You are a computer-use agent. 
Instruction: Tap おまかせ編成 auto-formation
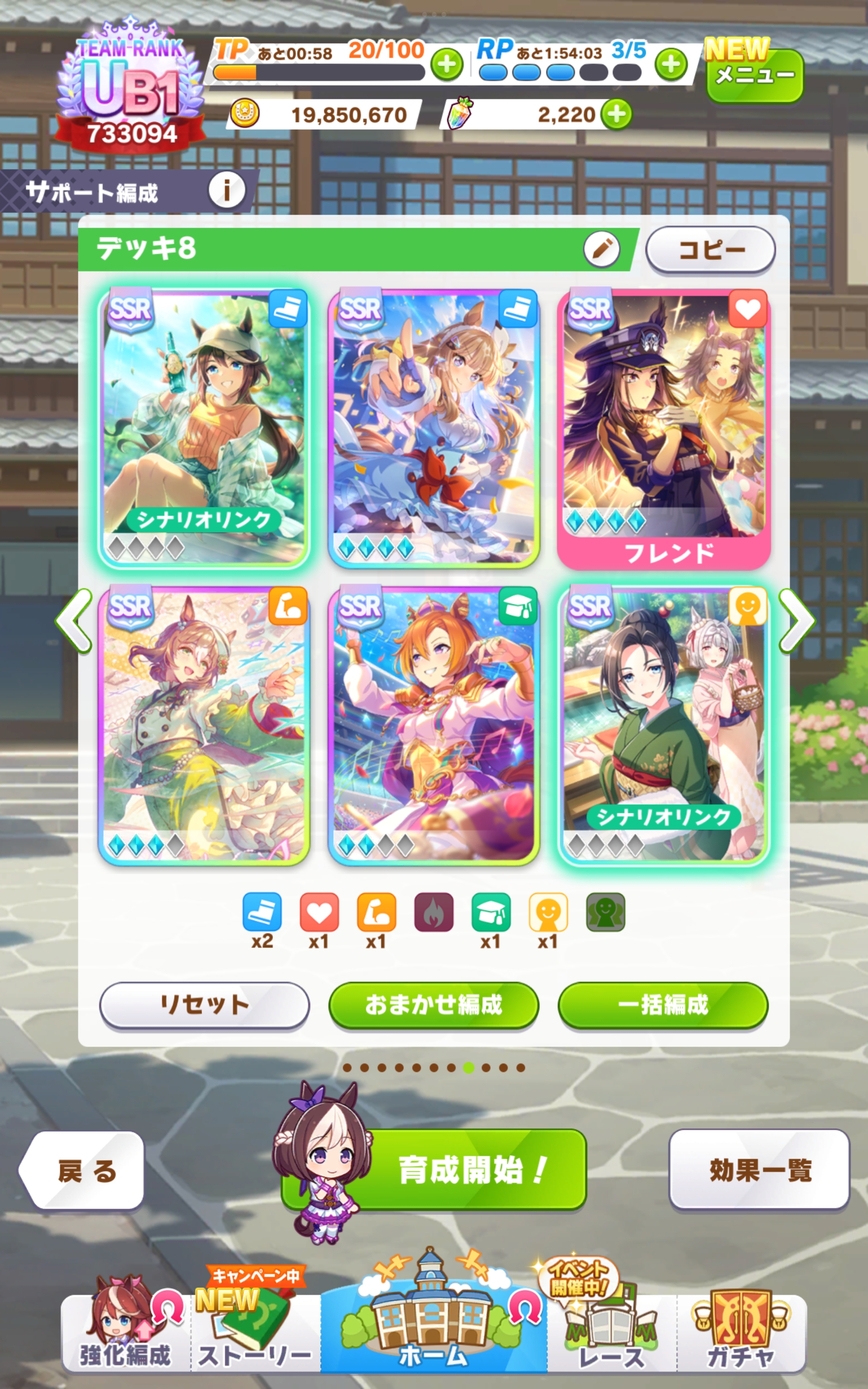(434, 1005)
